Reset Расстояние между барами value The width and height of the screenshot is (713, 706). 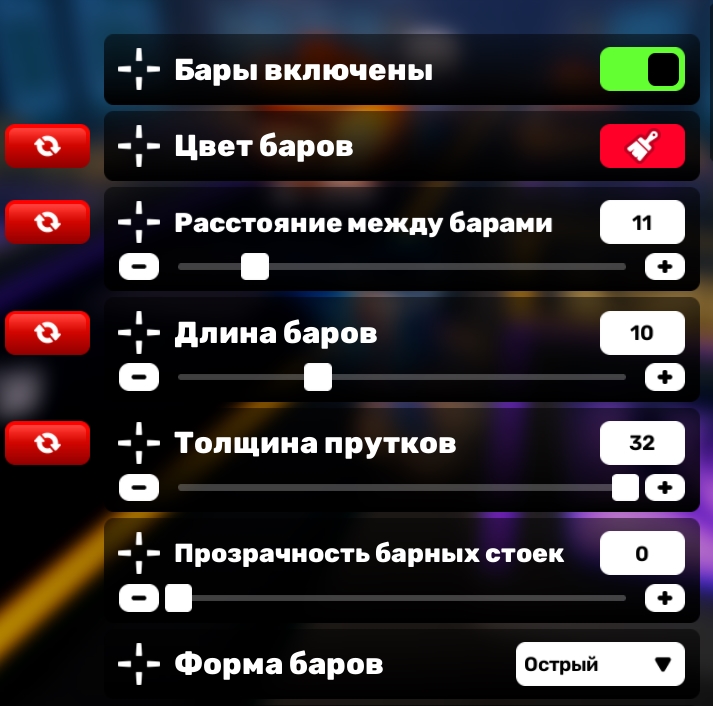click(x=47, y=221)
